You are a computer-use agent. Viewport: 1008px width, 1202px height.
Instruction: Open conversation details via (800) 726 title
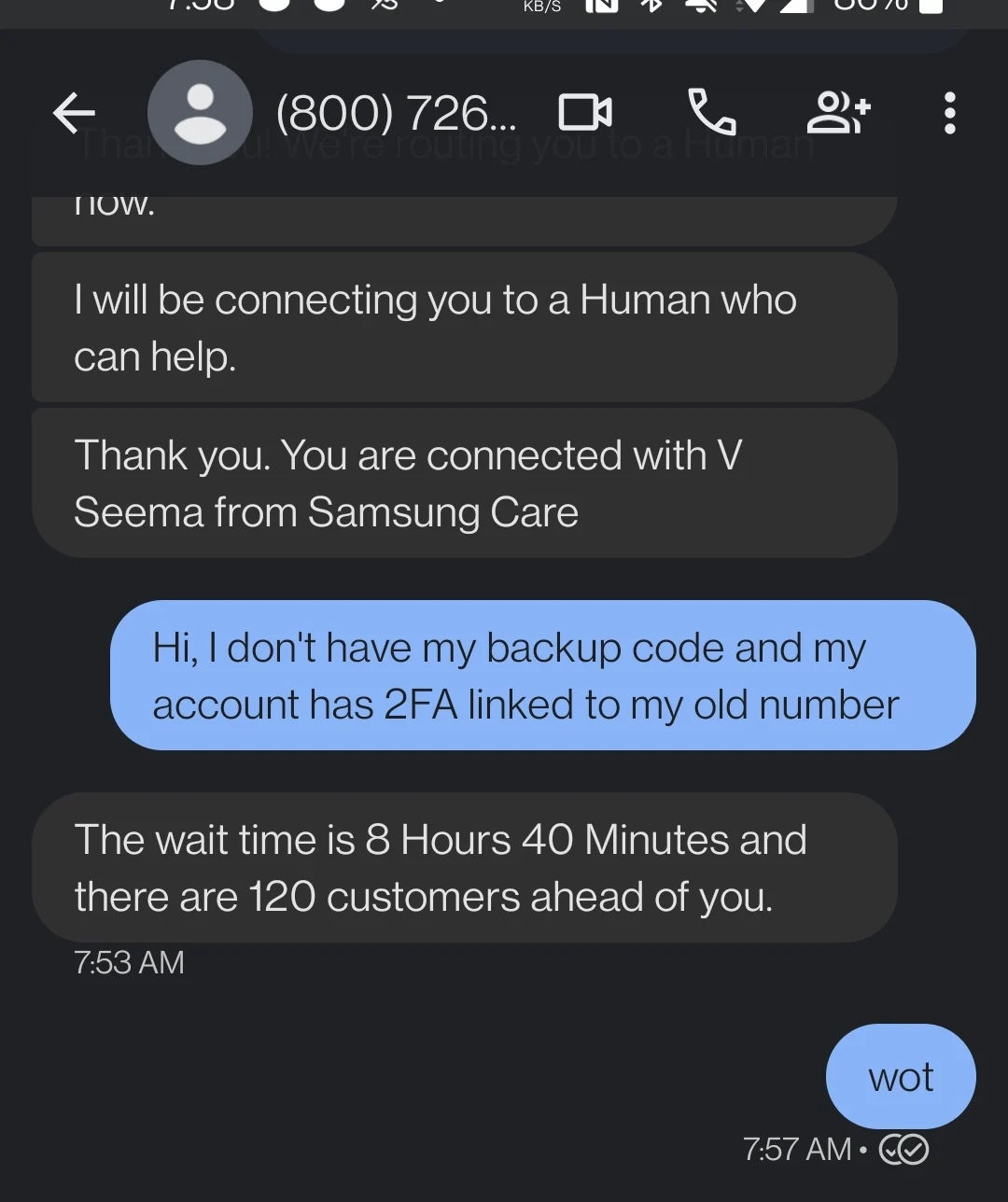pyautogui.click(x=395, y=113)
